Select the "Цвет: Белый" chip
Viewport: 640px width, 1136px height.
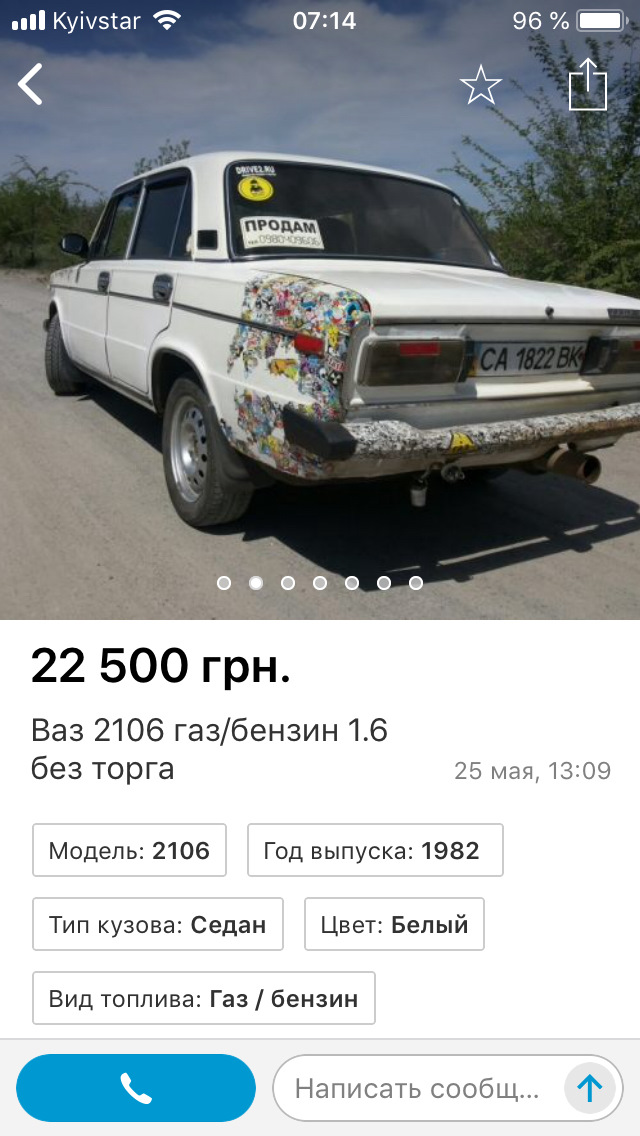click(x=394, y=924)
